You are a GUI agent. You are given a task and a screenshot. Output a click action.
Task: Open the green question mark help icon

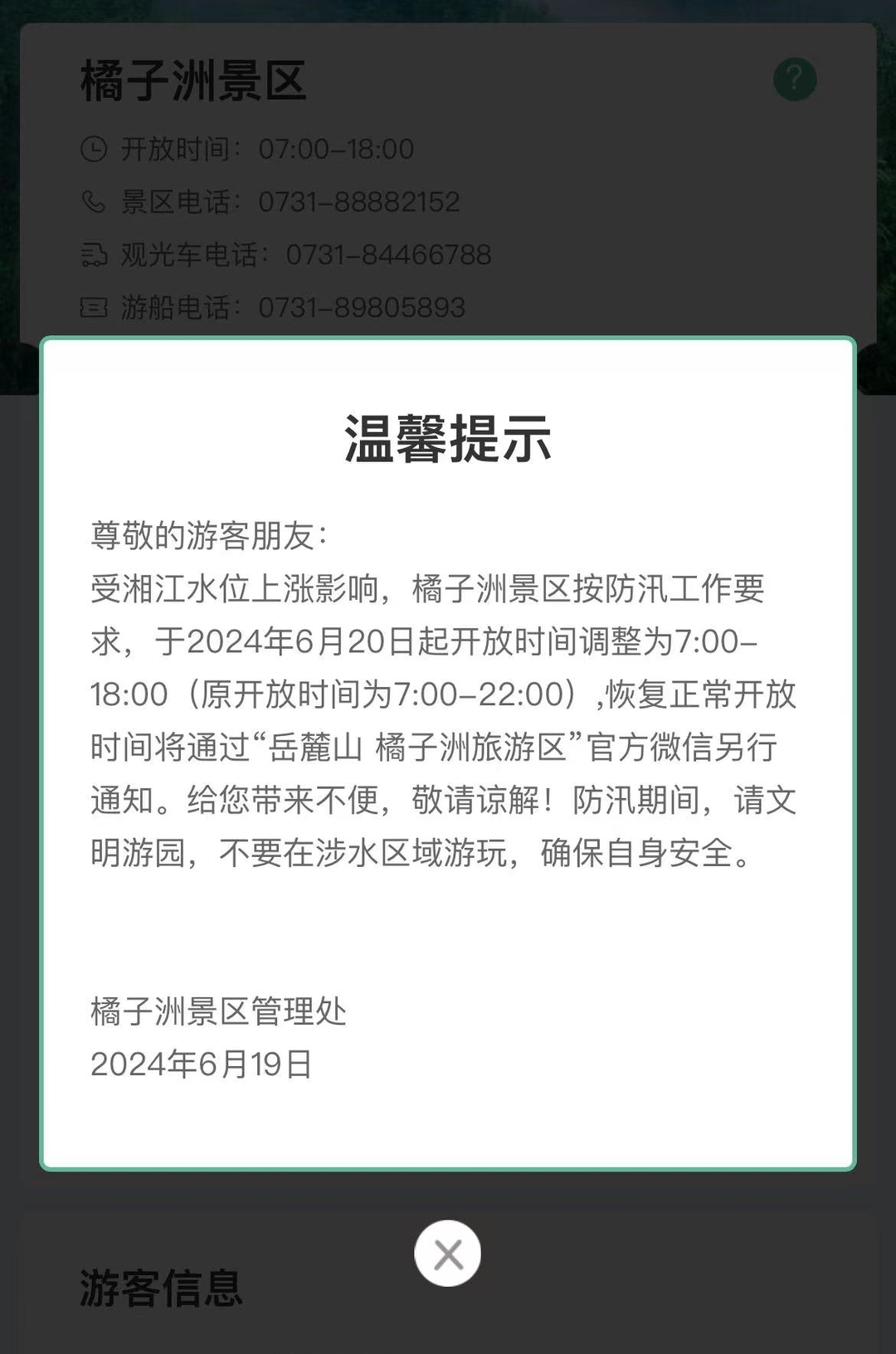click(795, 80)
